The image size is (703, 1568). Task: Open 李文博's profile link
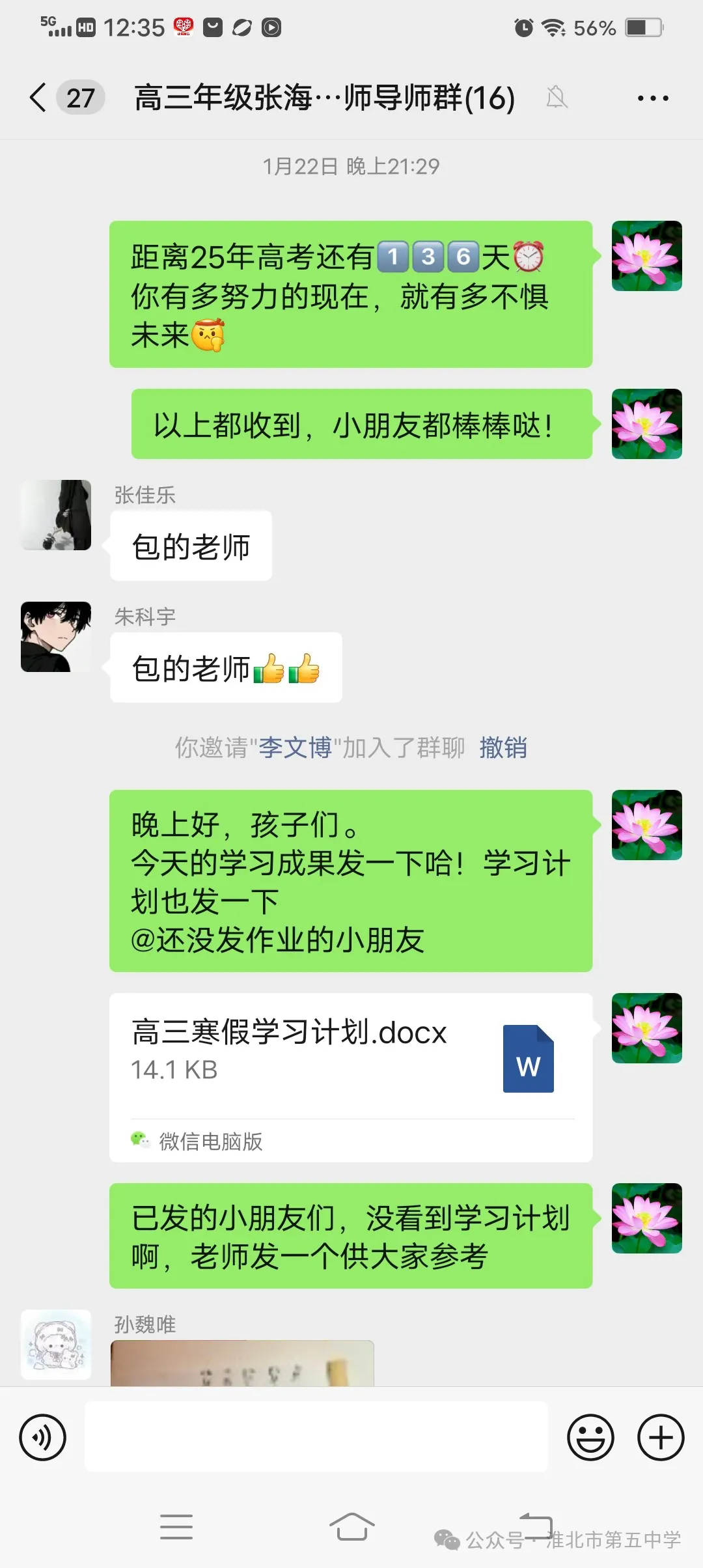[295, 748]
